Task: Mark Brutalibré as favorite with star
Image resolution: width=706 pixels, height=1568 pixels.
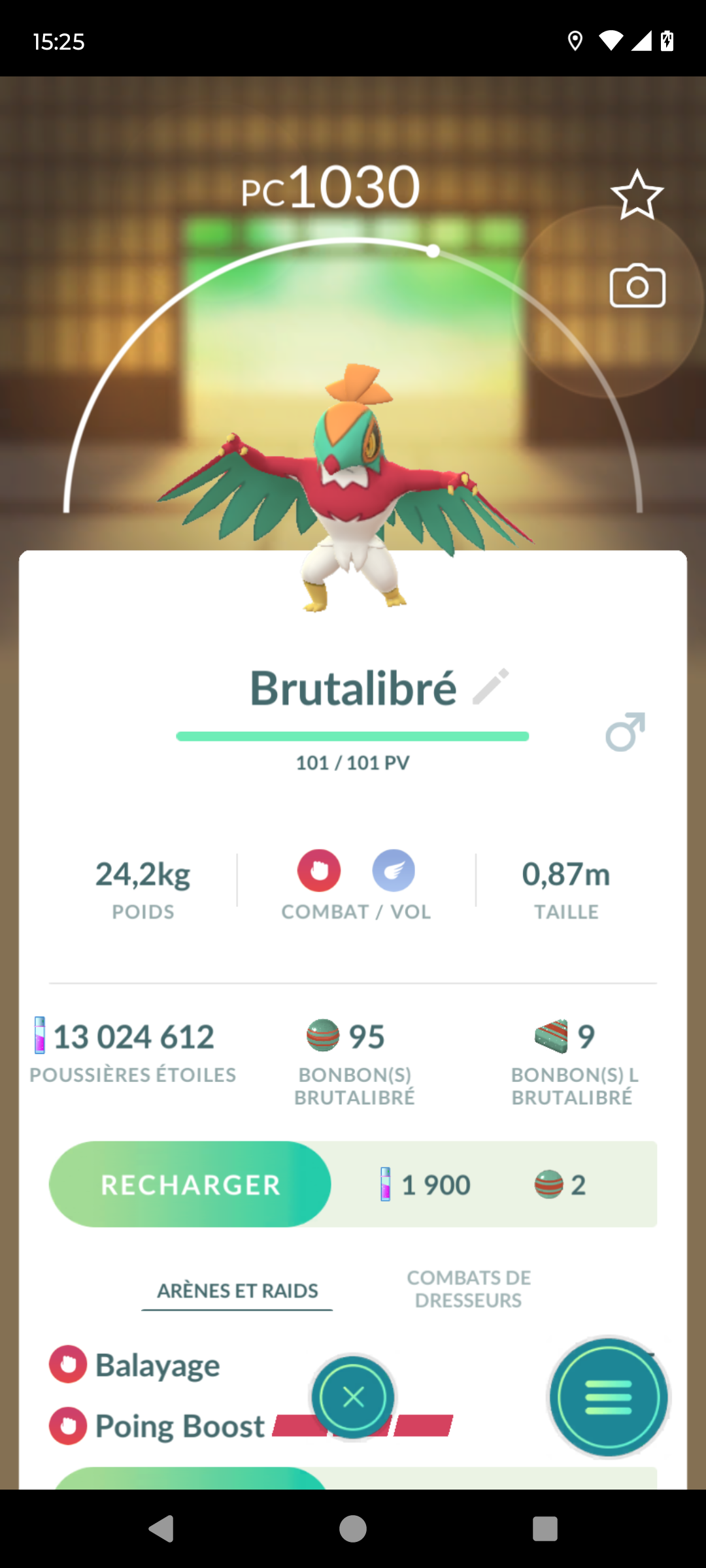Action: click(637, 195)
